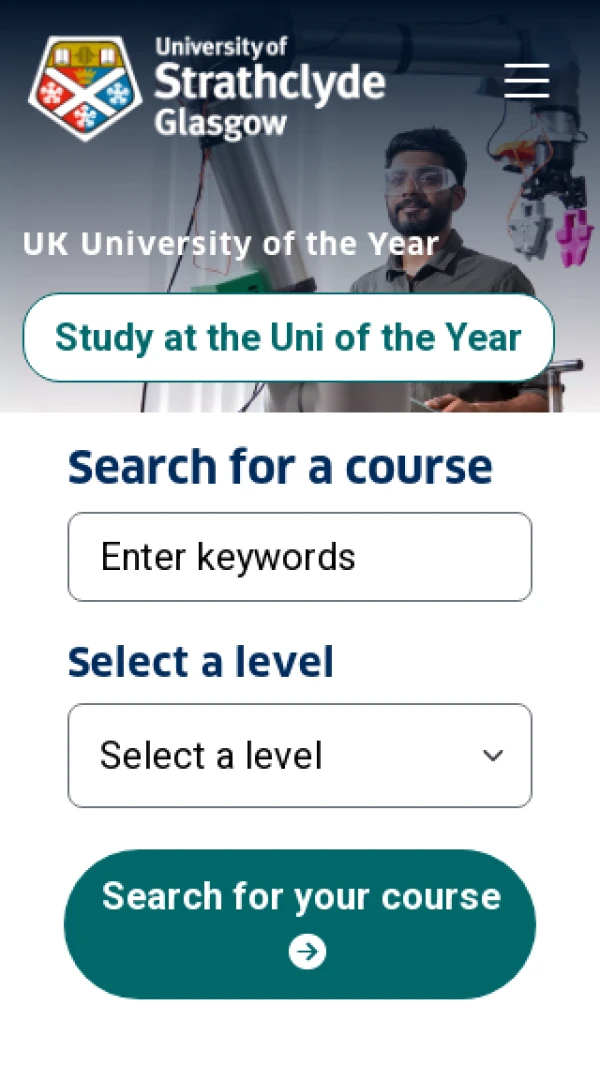Focus the Enter keywords field
Viewport: 600px width, 1065px height.
pyautogui.click(x=300, y=557)
